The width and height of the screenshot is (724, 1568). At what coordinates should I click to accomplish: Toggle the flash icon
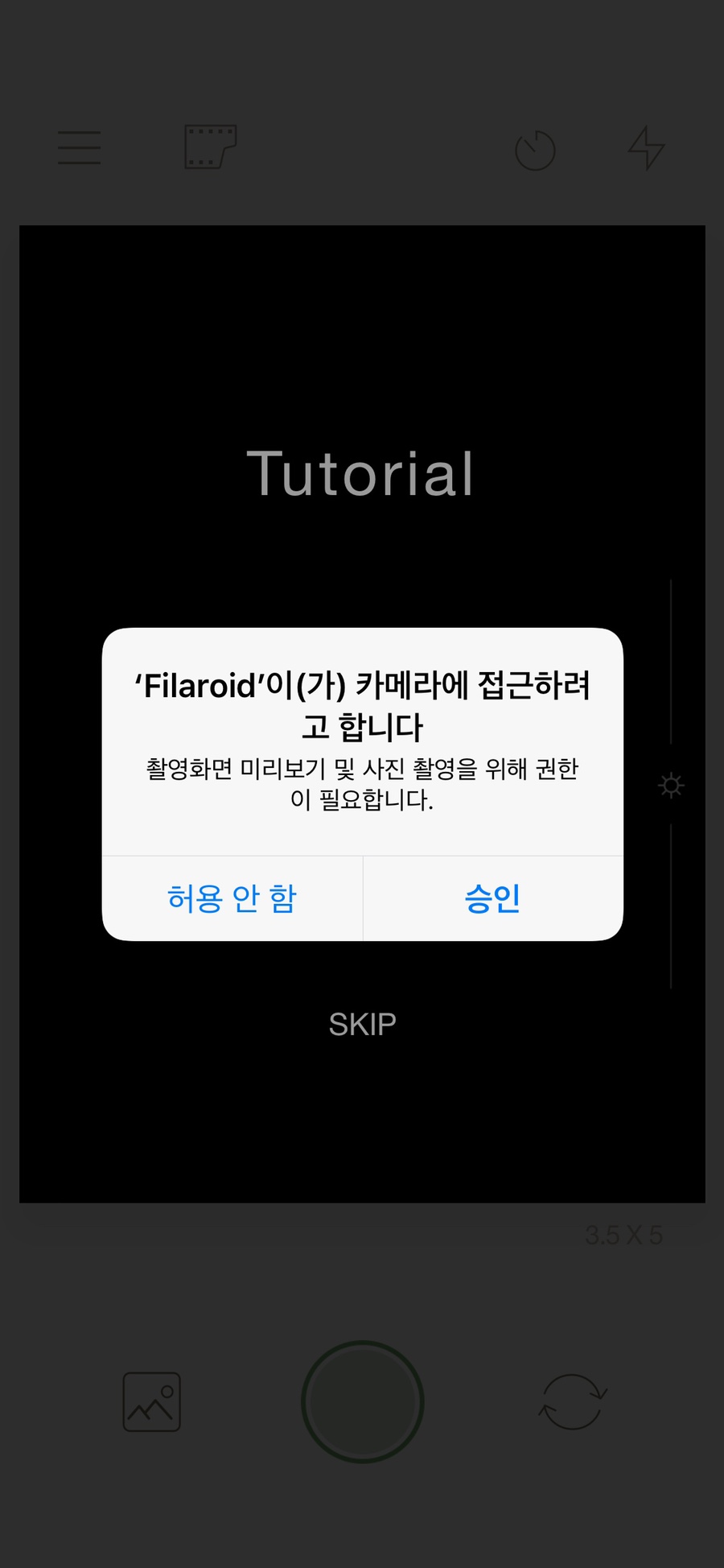point(646,148)
